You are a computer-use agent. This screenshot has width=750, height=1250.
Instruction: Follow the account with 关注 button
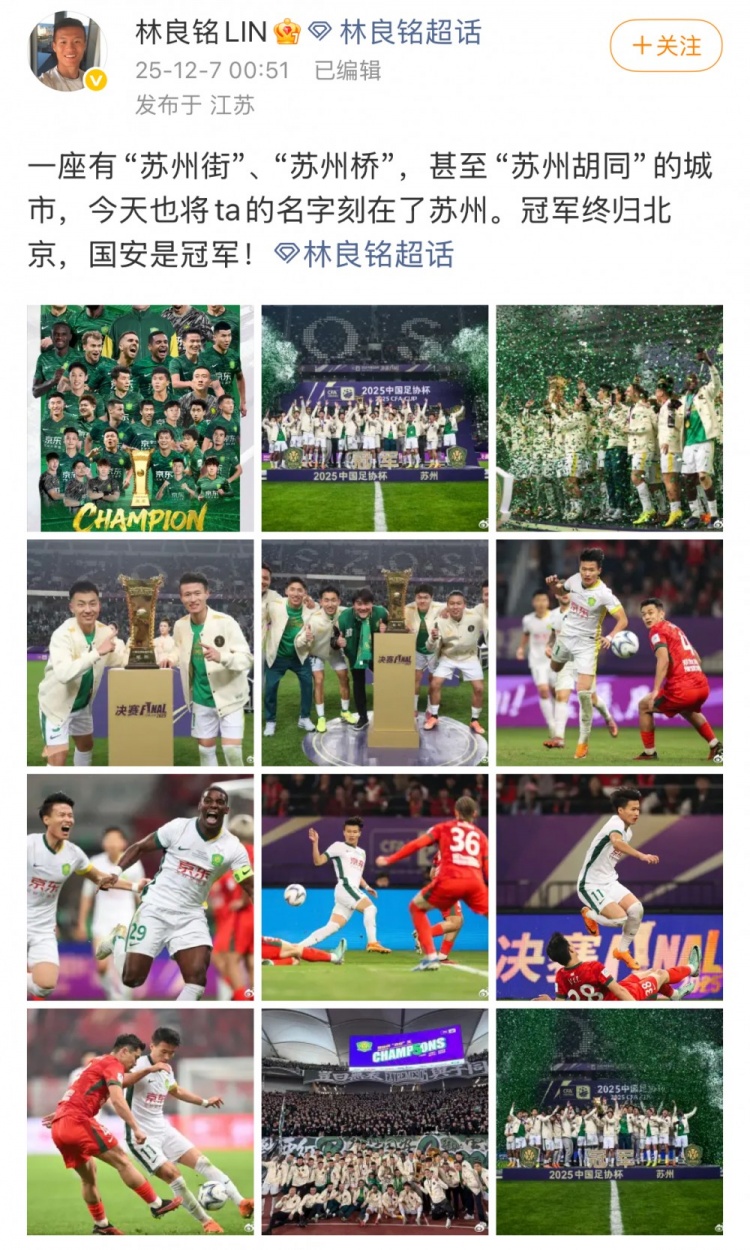665,46
